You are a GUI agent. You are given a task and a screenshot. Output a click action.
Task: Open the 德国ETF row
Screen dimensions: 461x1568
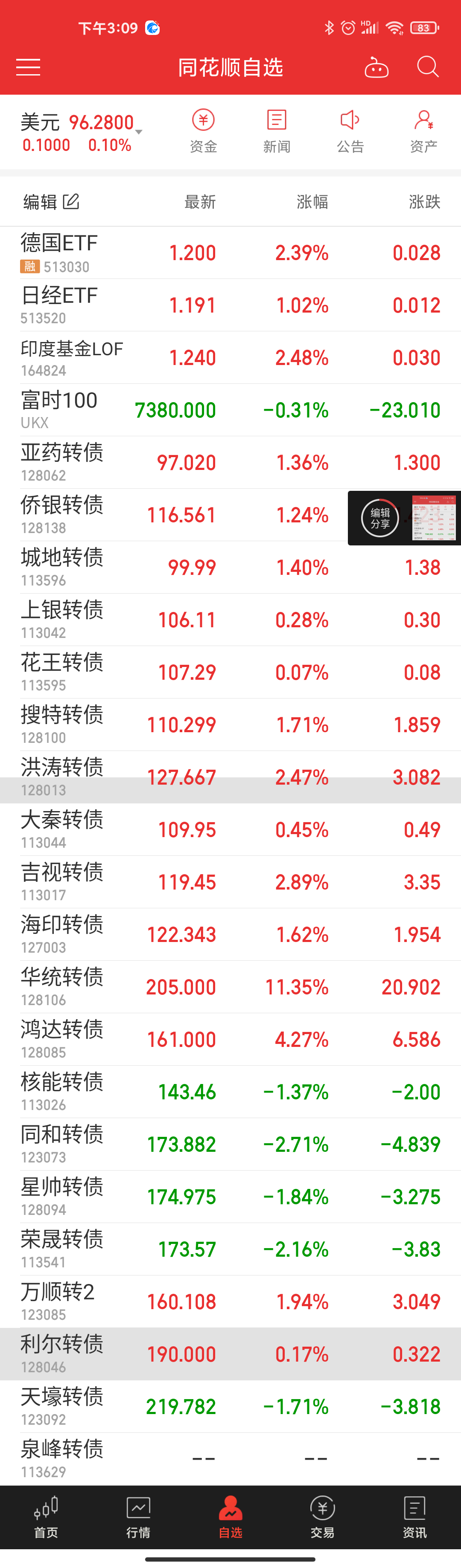tap(230, 252)
